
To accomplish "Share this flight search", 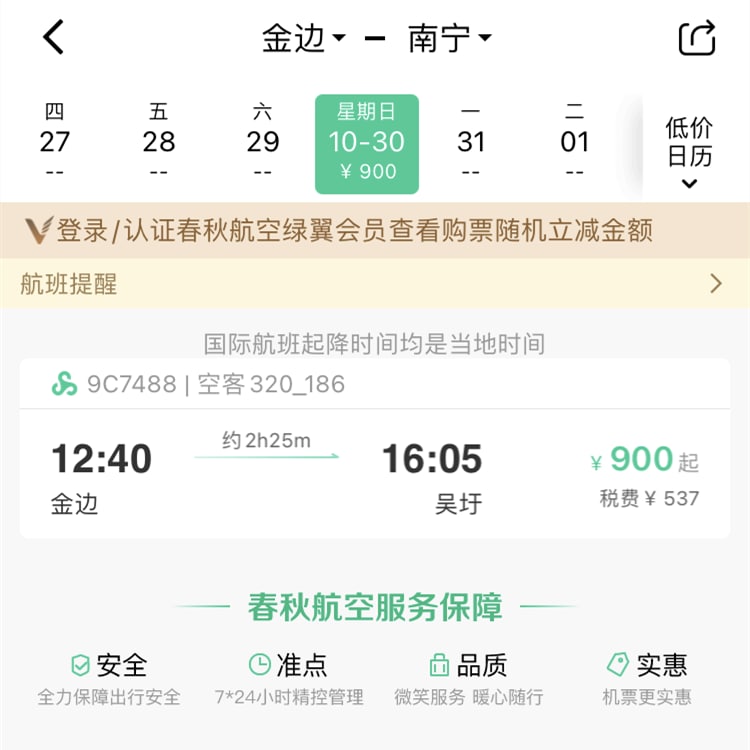I will pyautogui.click(x=697, y=38).
